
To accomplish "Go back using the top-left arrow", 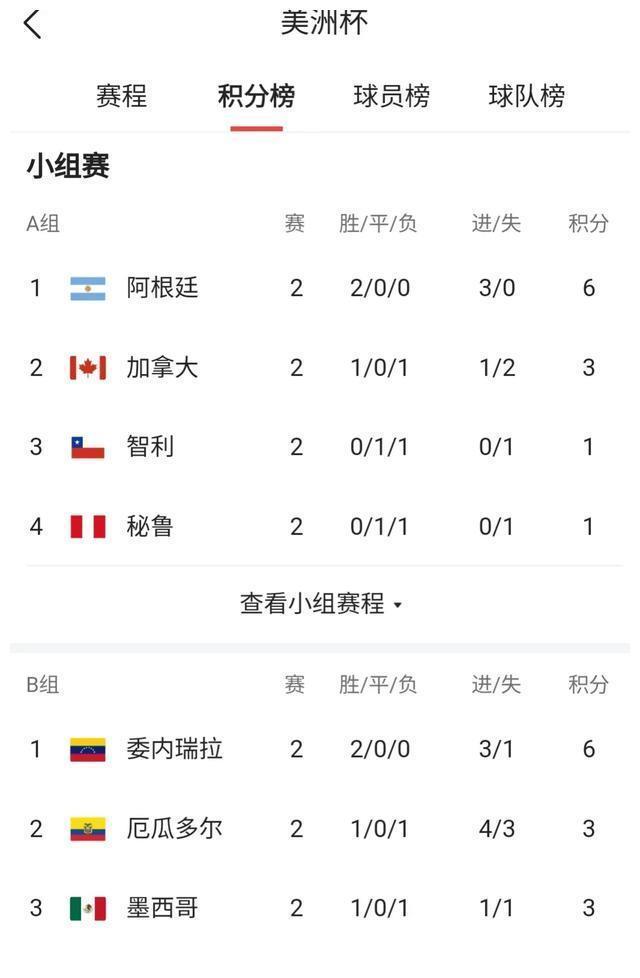I will tap(33, 24).
